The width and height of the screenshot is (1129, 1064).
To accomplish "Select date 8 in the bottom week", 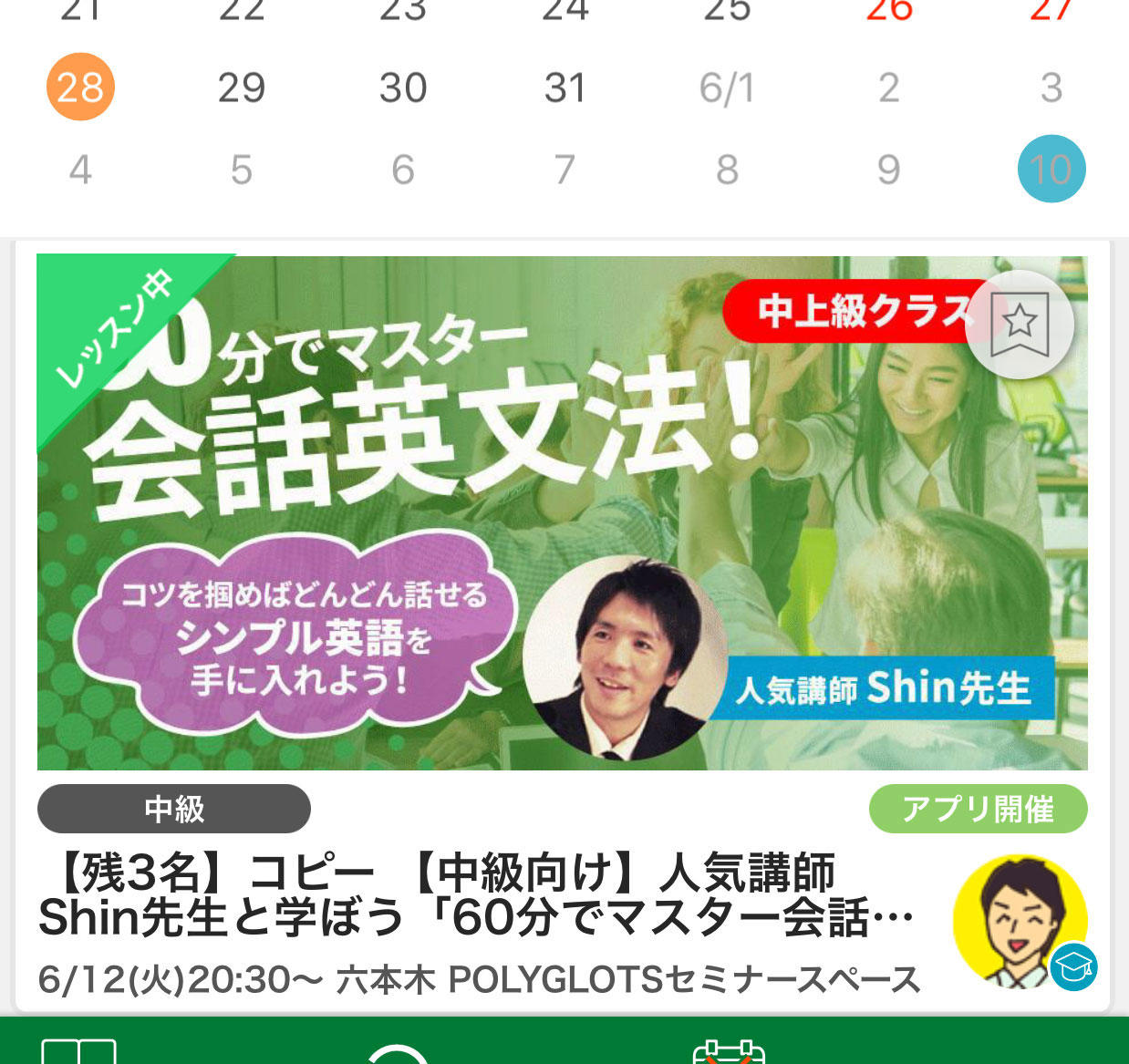I will [x=727, y=169].
